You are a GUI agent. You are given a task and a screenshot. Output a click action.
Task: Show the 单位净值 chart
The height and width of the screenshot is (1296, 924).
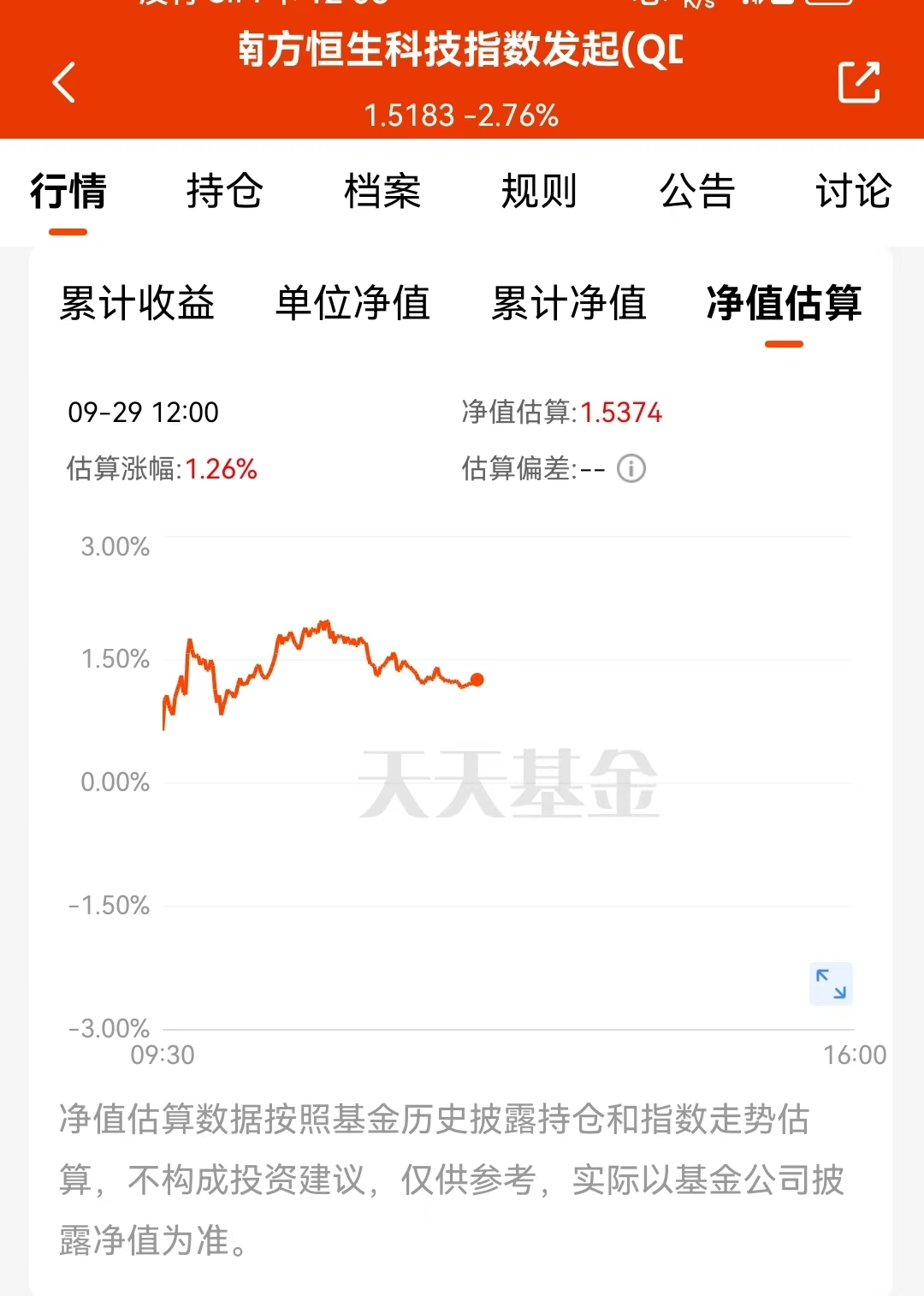(x=352, y=303)
